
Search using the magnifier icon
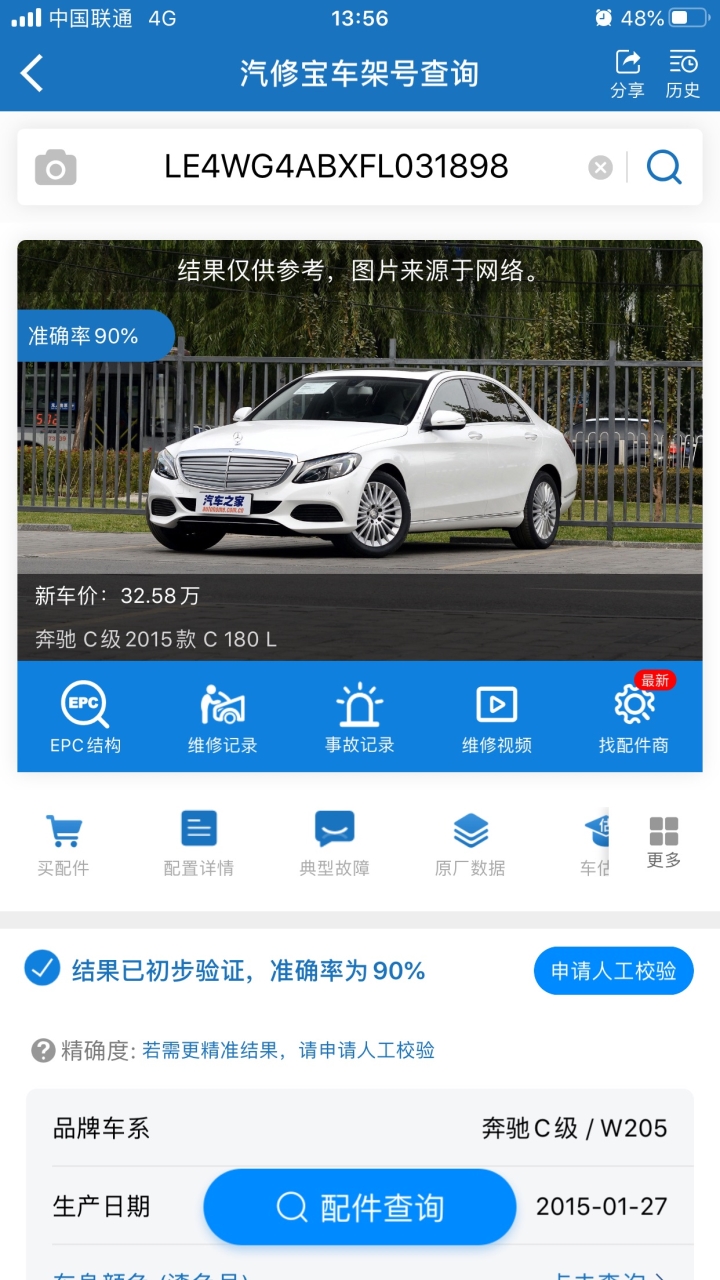(664, 167)
